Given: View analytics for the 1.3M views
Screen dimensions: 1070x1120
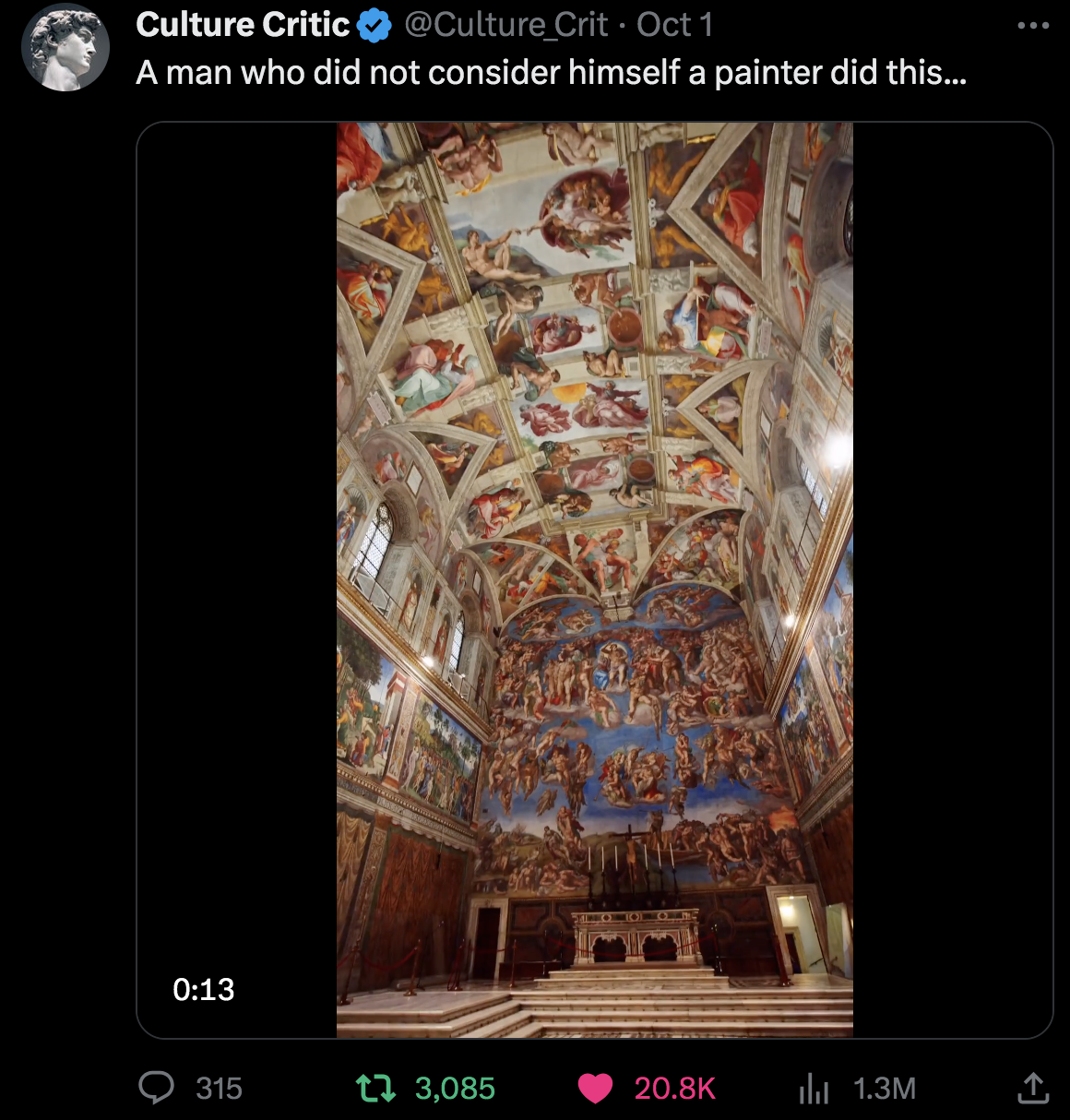Looking at the screenshot, I should tap(814, 1089).
